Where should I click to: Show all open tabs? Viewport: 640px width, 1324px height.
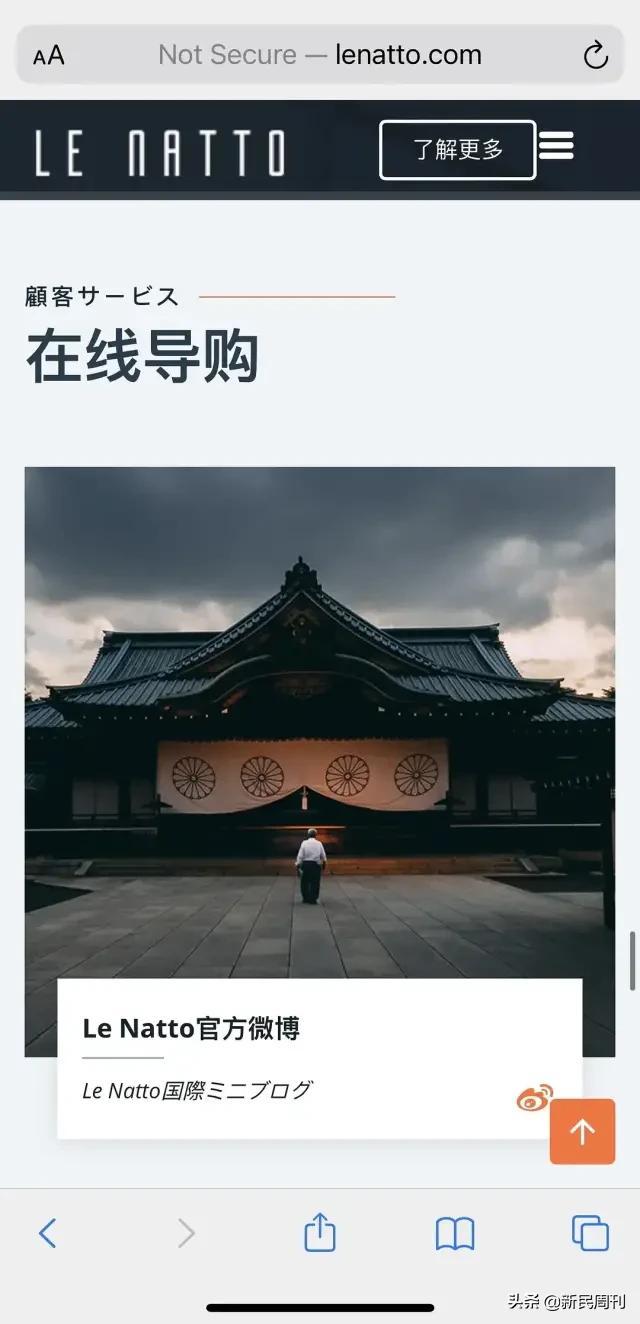tap(590, 1232)
